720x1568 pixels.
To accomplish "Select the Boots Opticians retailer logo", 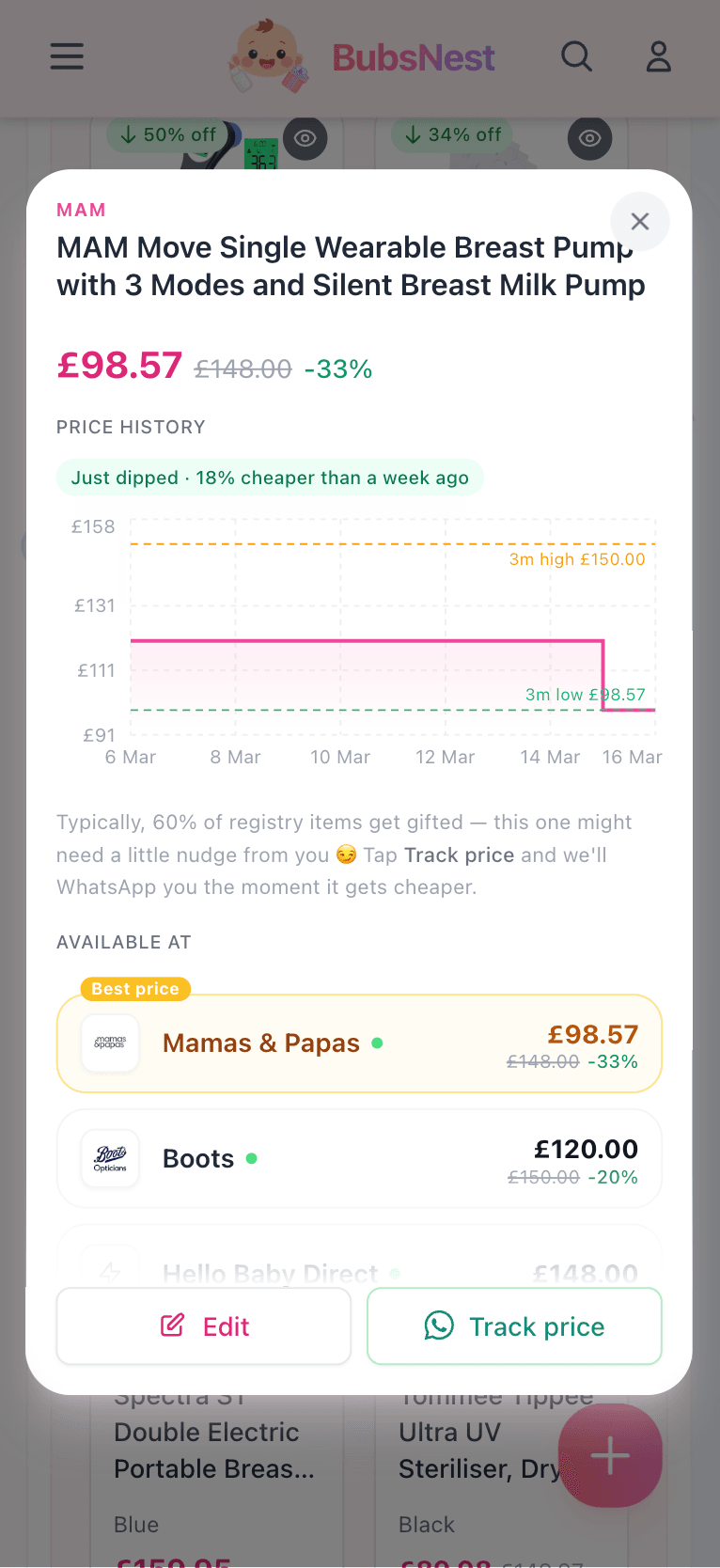I will [x=110, y=1158].
